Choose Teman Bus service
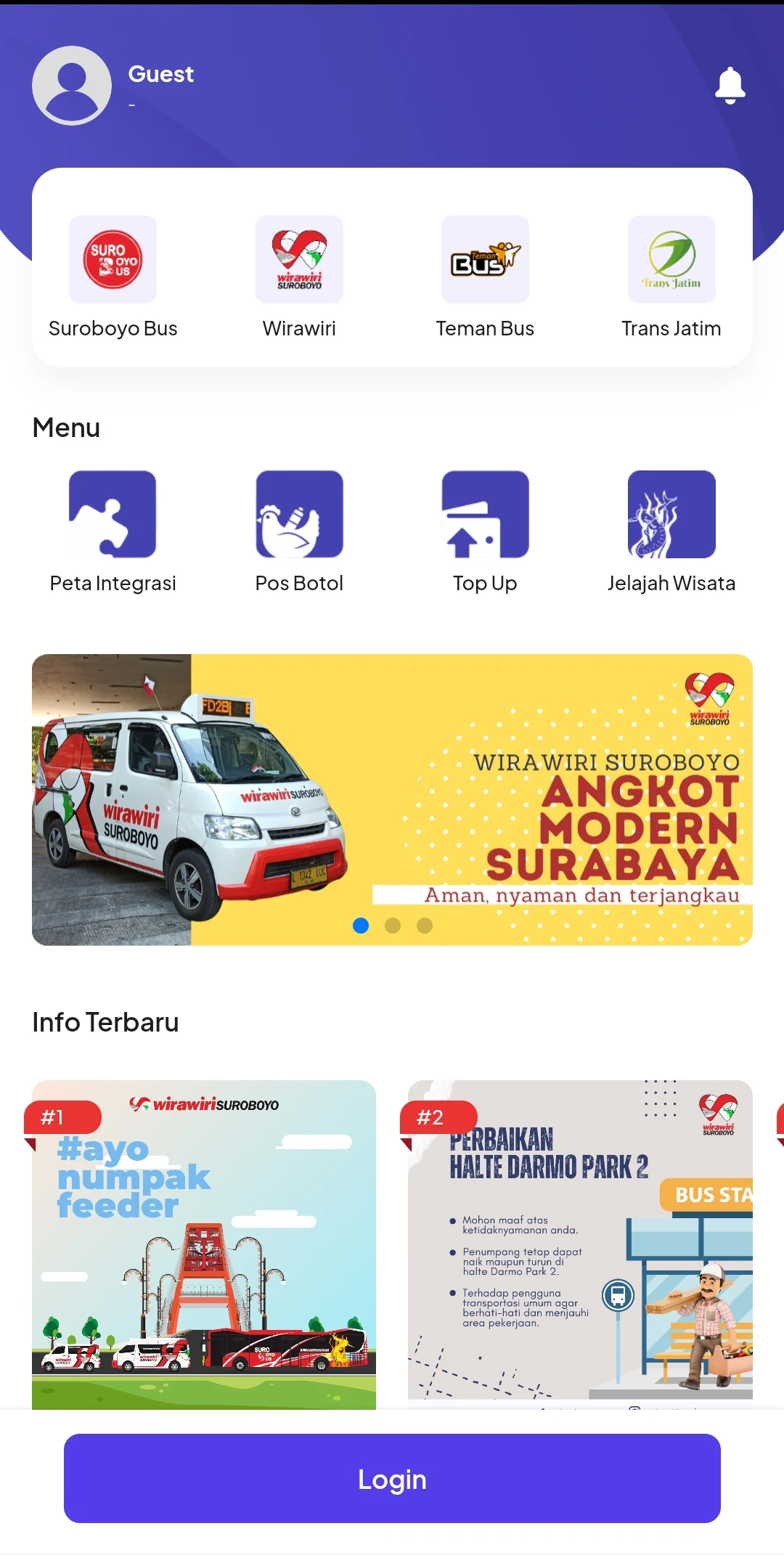Image resolution: width=784 pixels, height=1555 pixels. click(485, 277)
